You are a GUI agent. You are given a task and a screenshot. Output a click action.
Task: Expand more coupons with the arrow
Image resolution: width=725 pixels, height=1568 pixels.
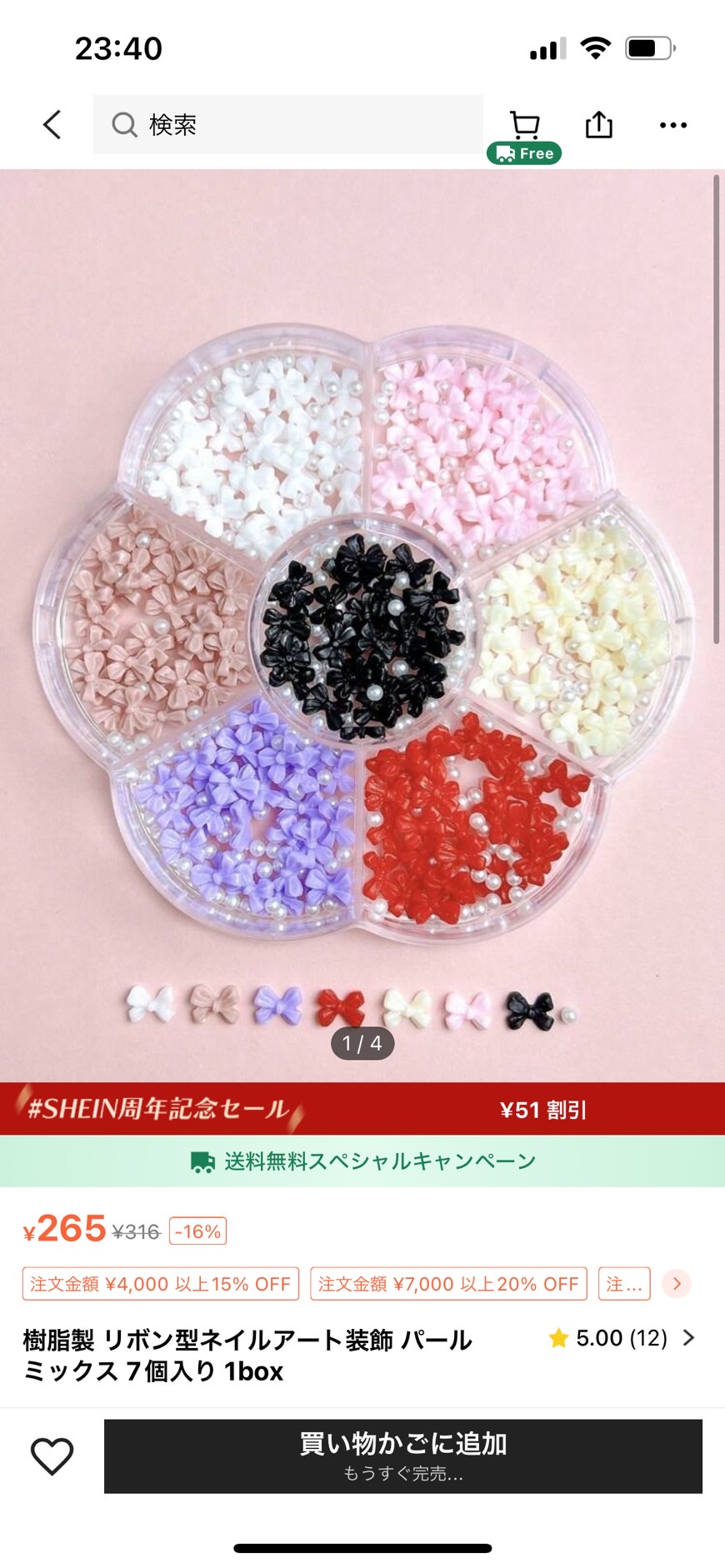[677, 1284]
